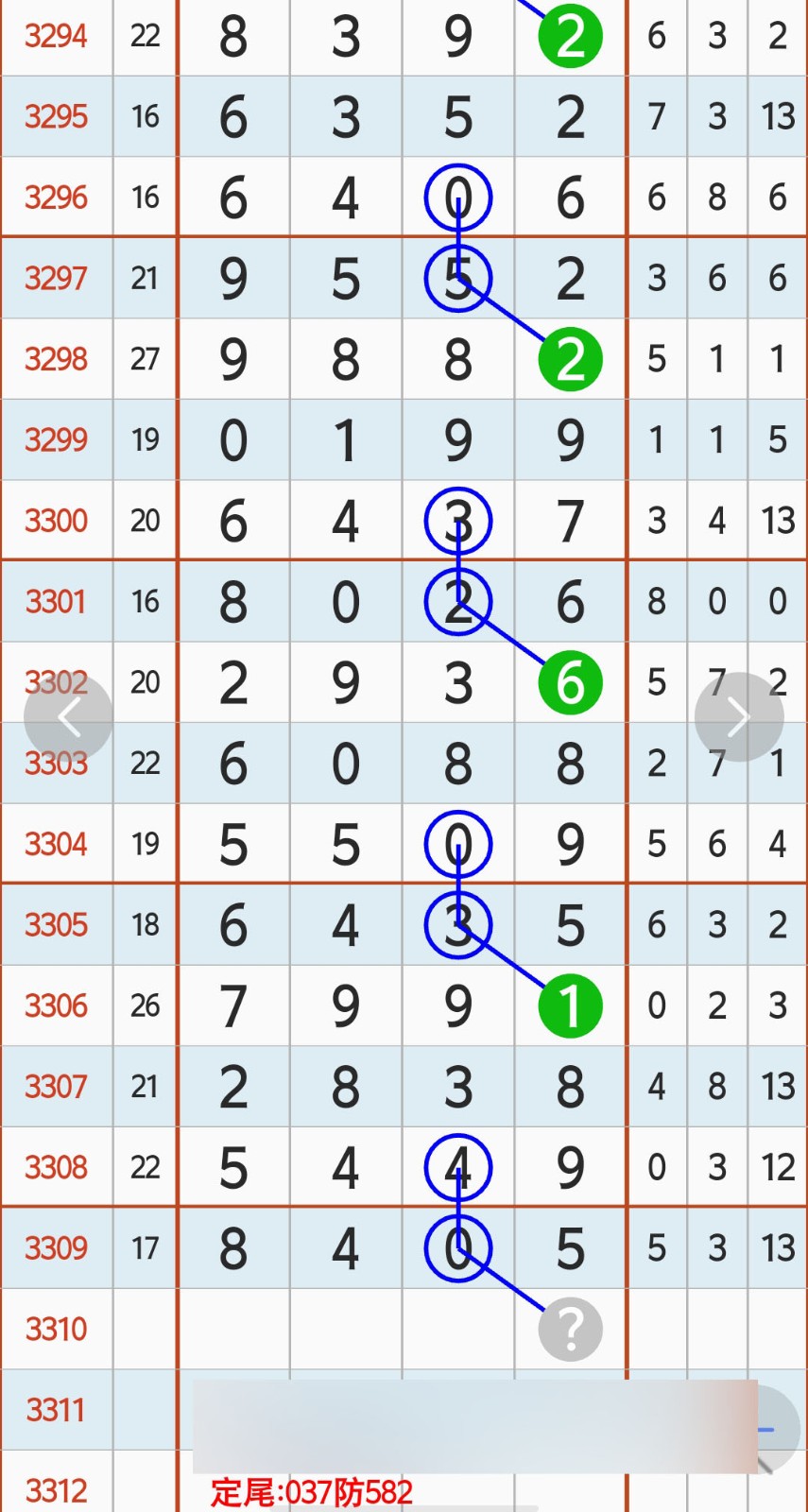Select row number 3300 in the index column
This screenshot has width=808, height=1512.
57,520
